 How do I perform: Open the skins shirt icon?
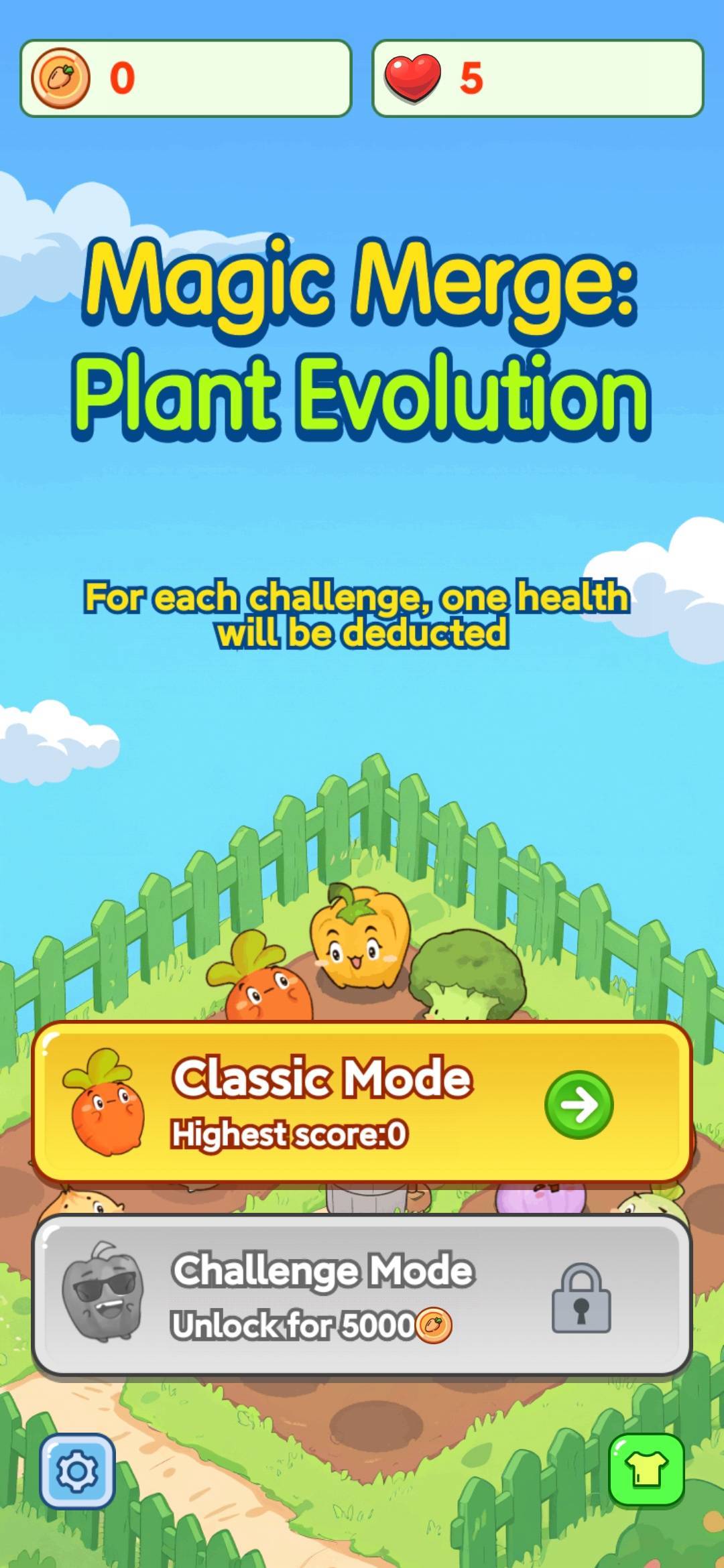pos(646,1471)
